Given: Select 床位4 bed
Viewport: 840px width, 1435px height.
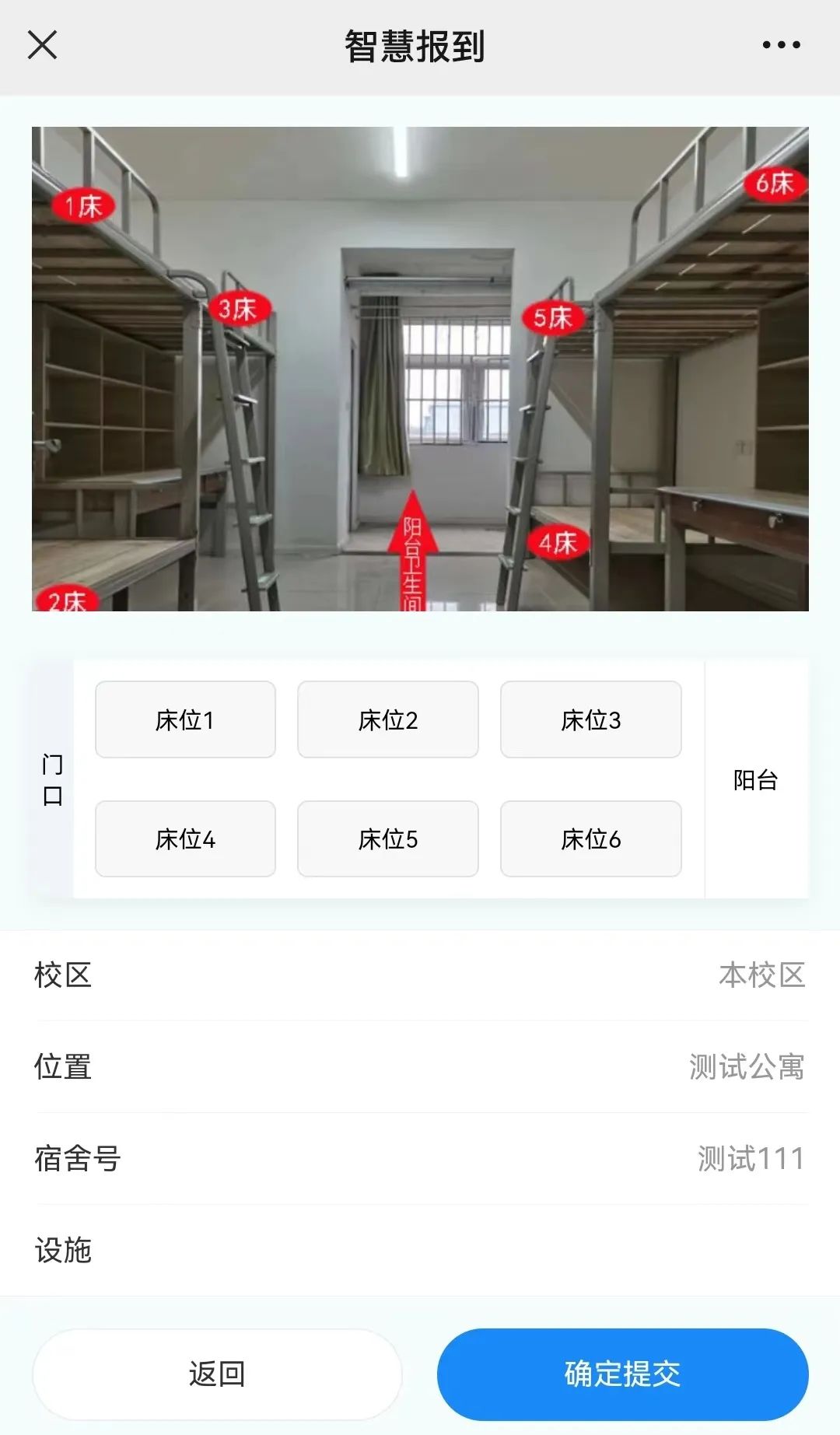Looking at the screenshot, I should [185, 838].
